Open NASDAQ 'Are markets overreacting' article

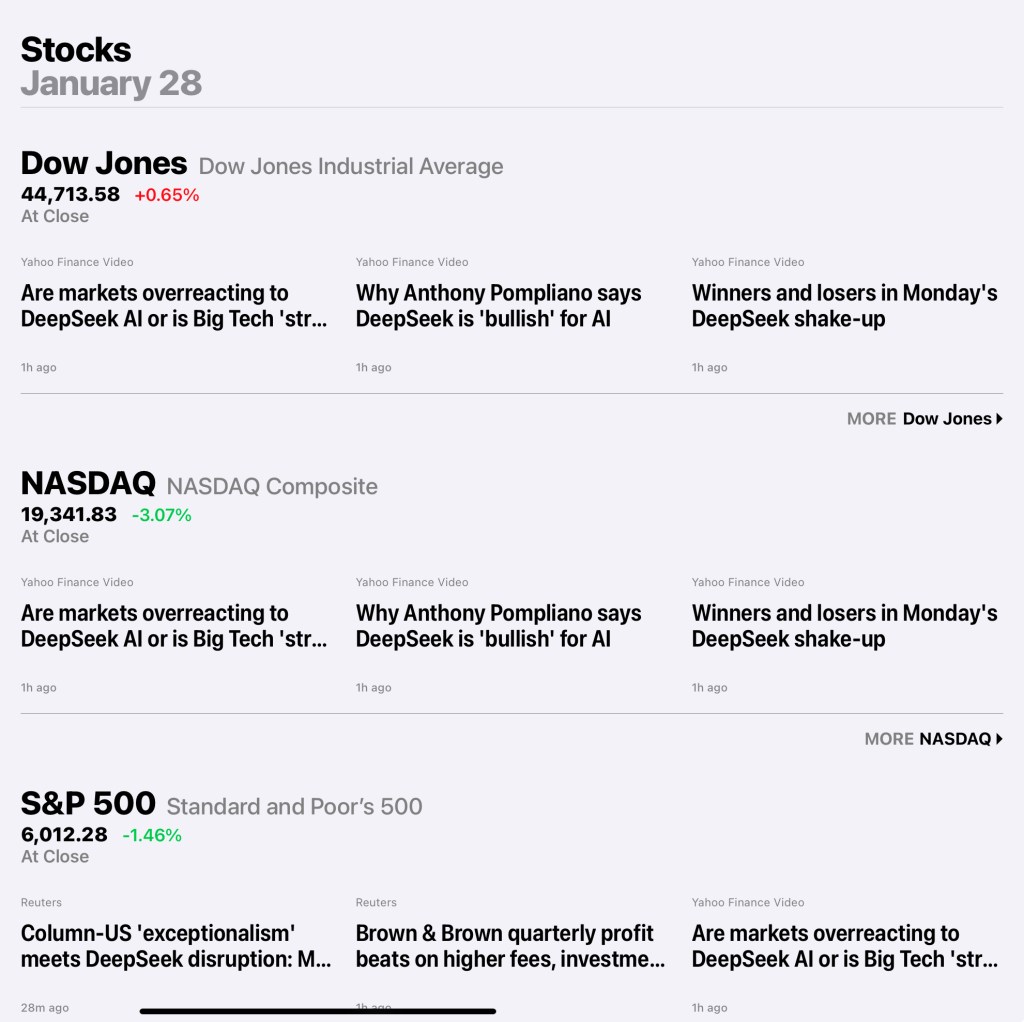click(x=174, y=626)
